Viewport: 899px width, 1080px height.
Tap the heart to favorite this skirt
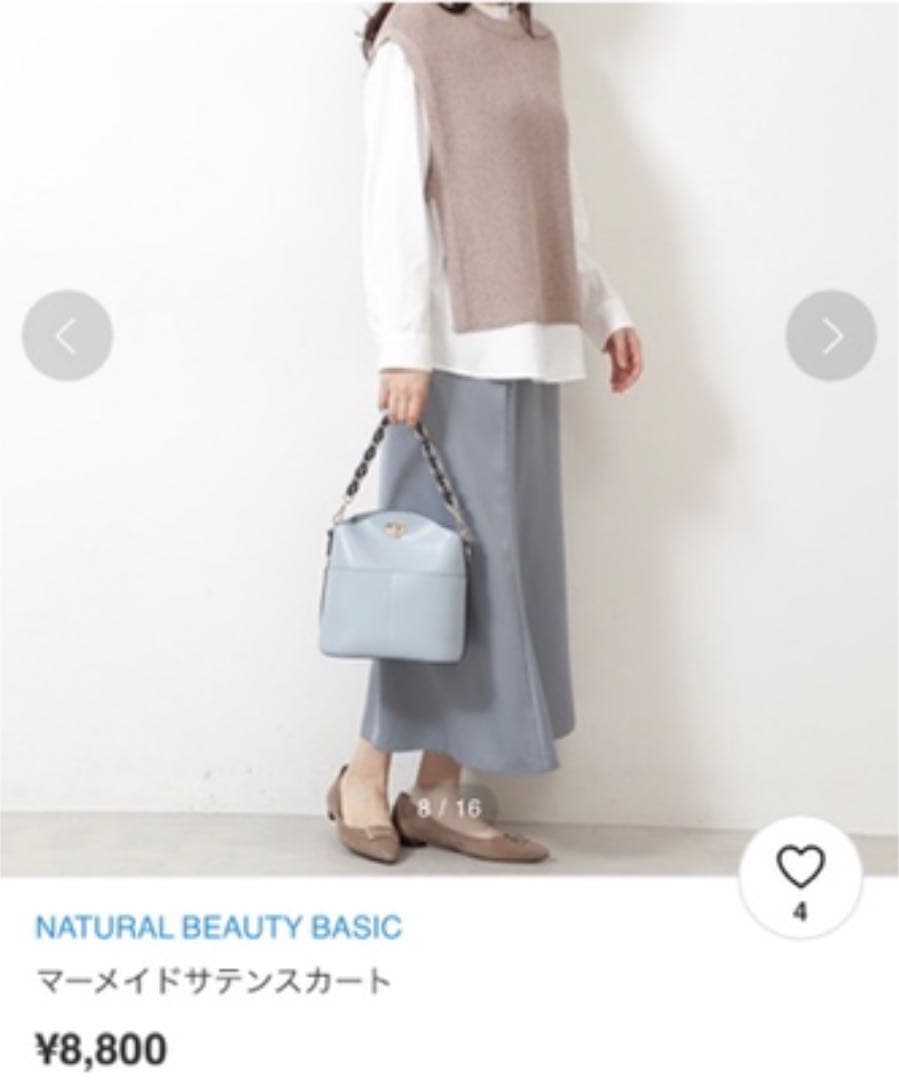(x=800, y=866)
